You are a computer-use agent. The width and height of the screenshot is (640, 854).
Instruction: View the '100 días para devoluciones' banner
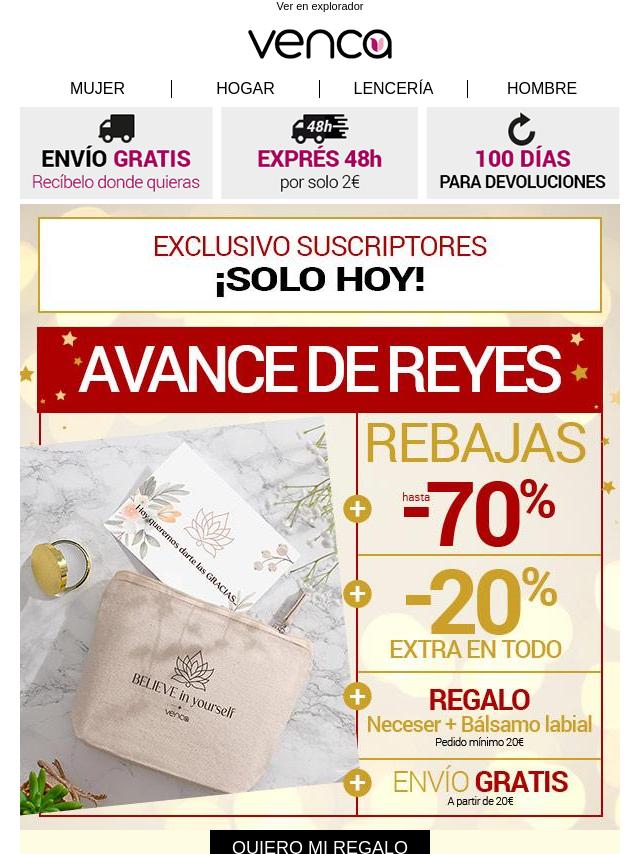pos(522,154)
